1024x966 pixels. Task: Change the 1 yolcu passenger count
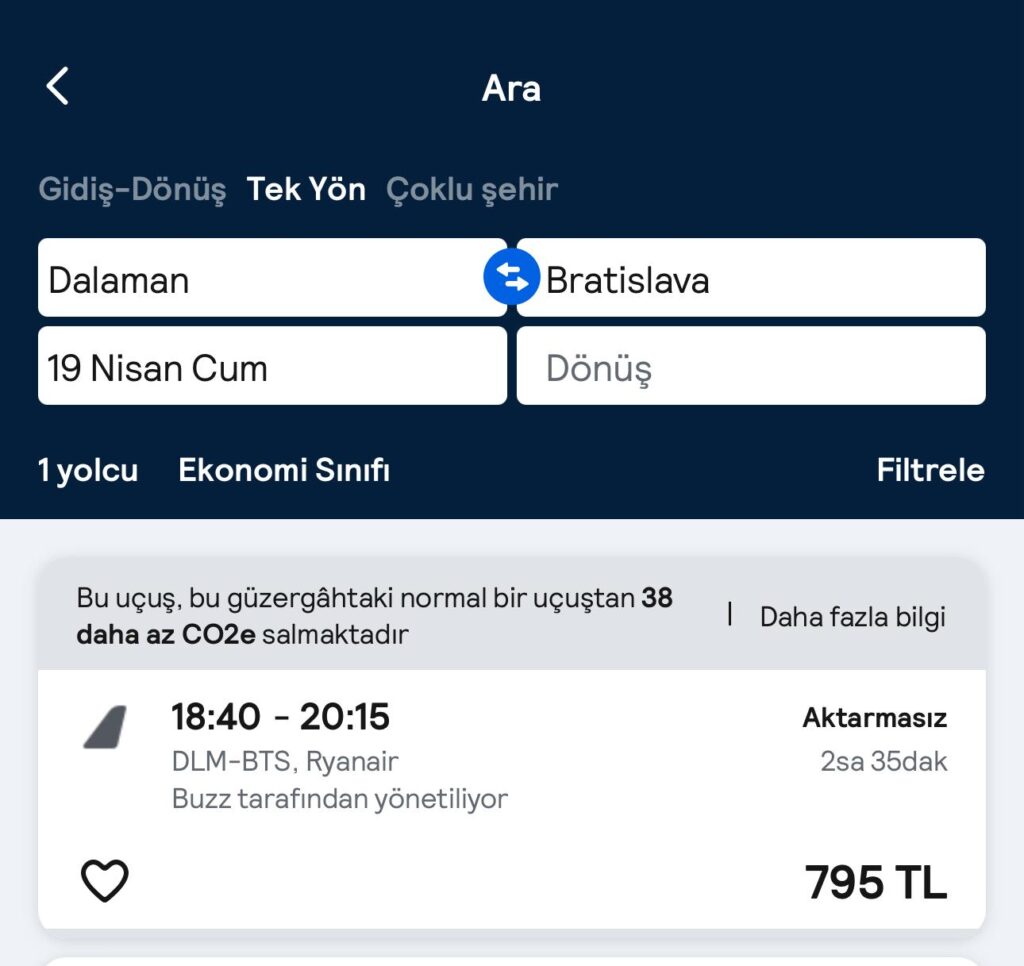click(x=88, y=470)
